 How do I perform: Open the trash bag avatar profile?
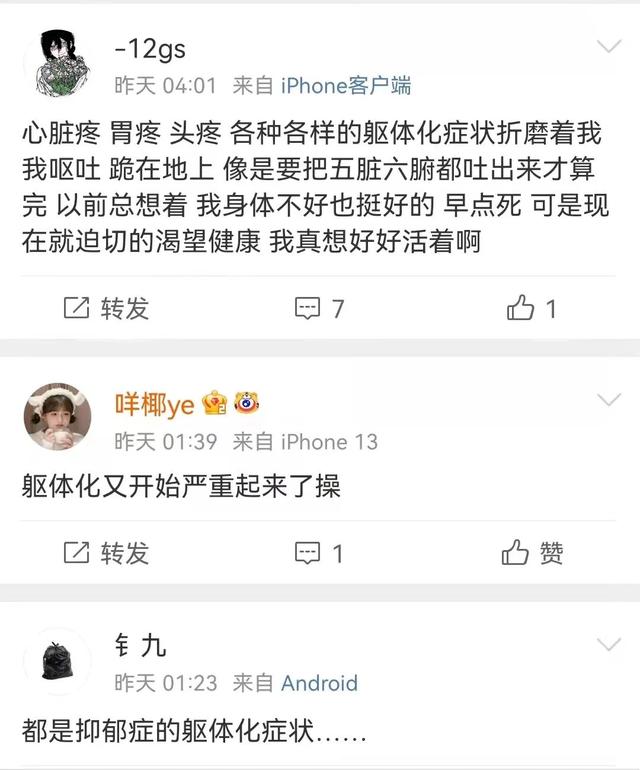click(x=57, y=659)
